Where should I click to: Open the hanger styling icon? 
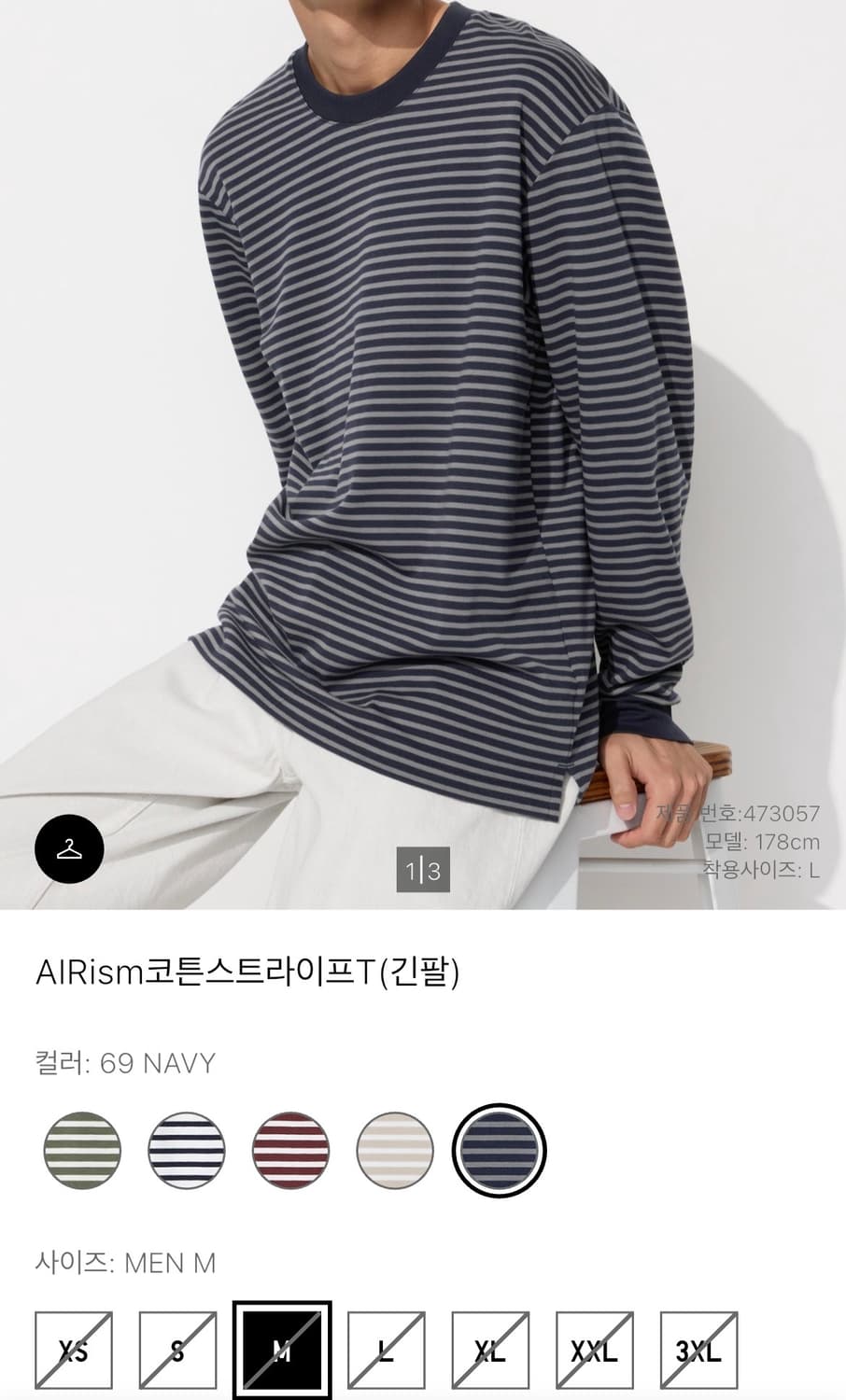tap(70, 847)
